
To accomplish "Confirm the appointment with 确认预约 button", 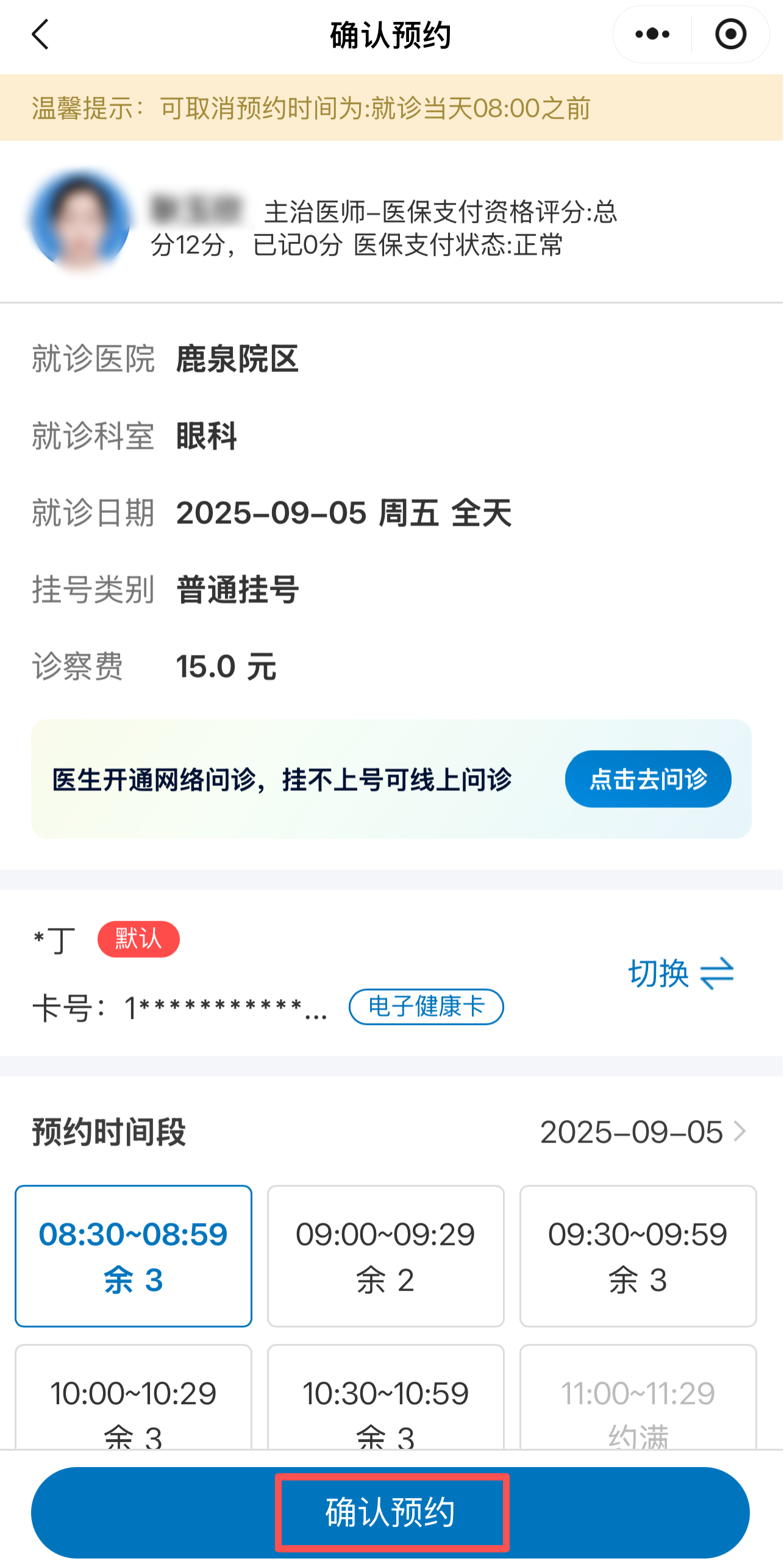I will 390,1512.
